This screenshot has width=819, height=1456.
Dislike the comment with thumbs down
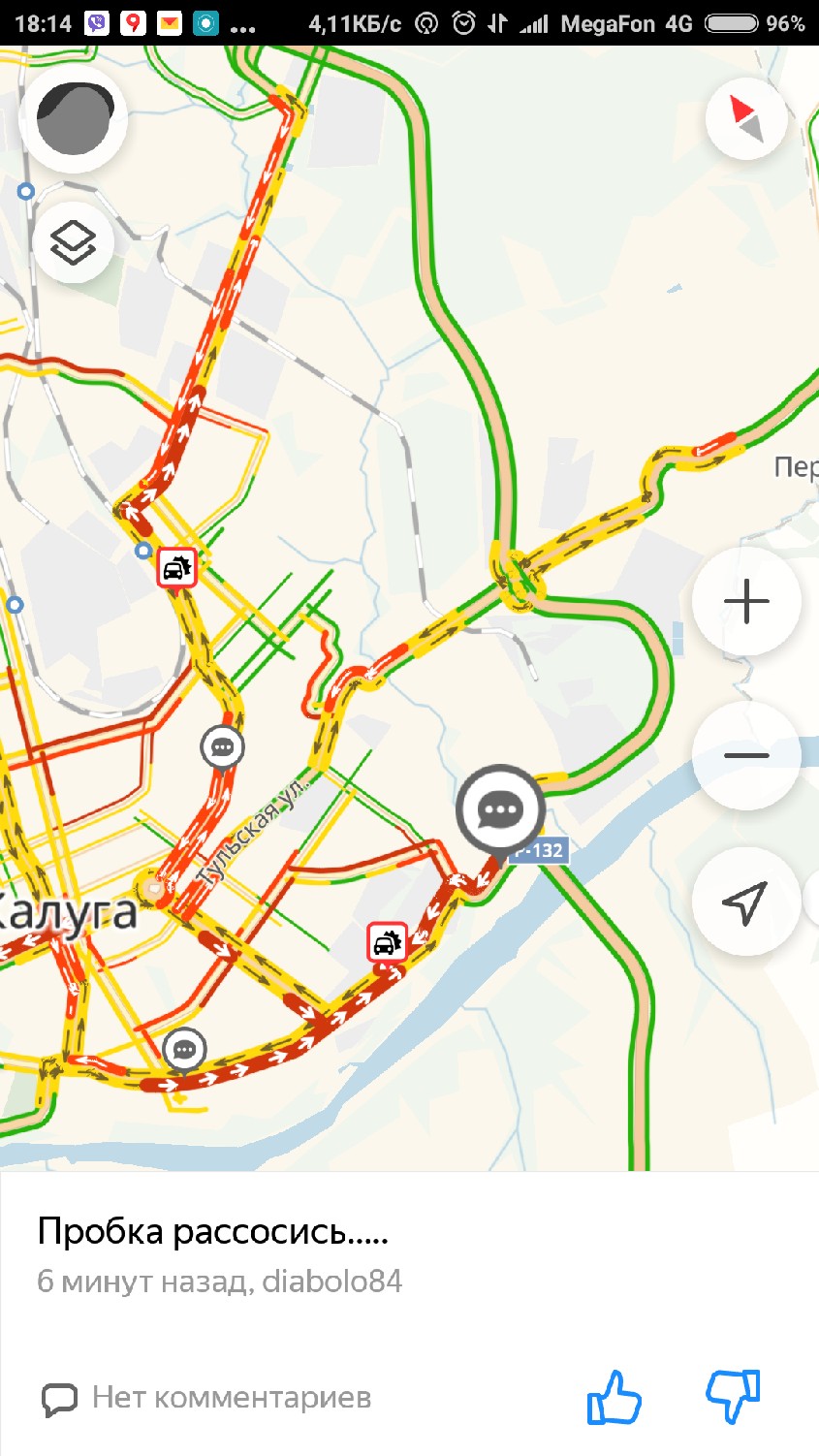pyautogui.click(x=733, y=1397)
